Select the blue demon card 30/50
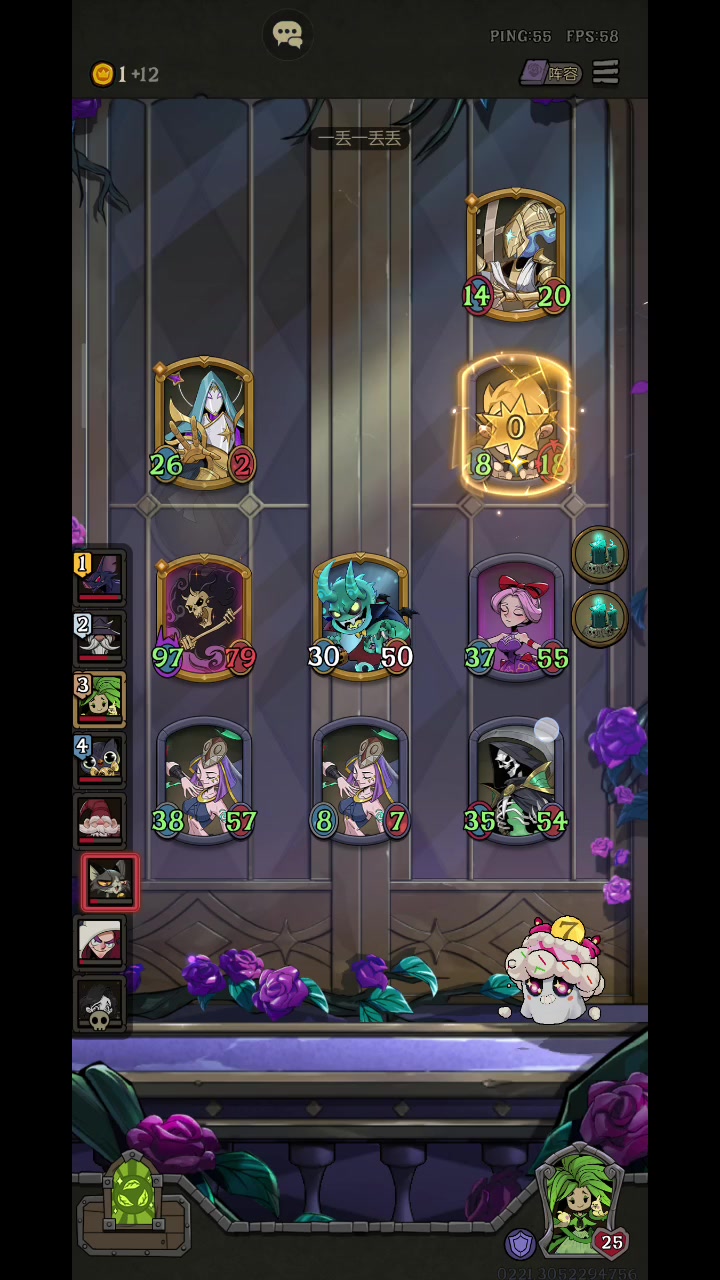The height and width of the screenshot is (1280, 720). pyautogui.click(x=360, y=616)
